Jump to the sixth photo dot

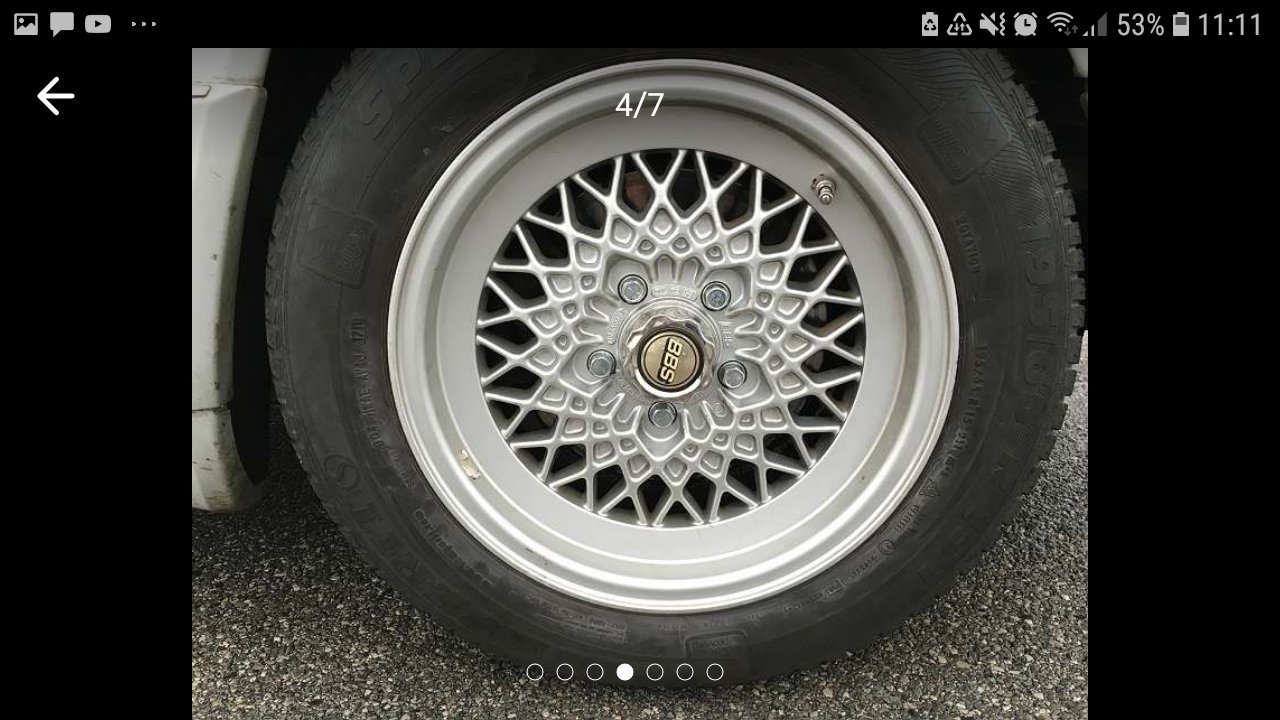685,672
